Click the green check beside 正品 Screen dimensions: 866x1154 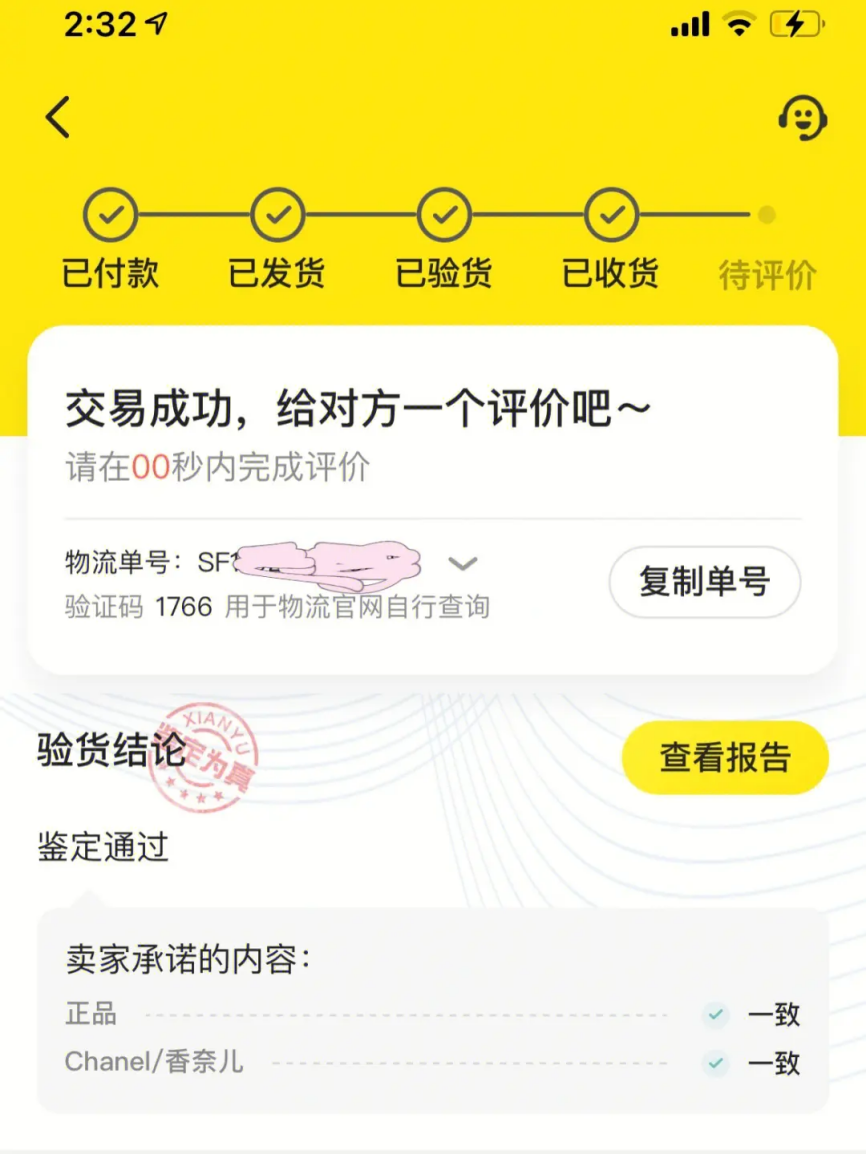click(714, 1015)
